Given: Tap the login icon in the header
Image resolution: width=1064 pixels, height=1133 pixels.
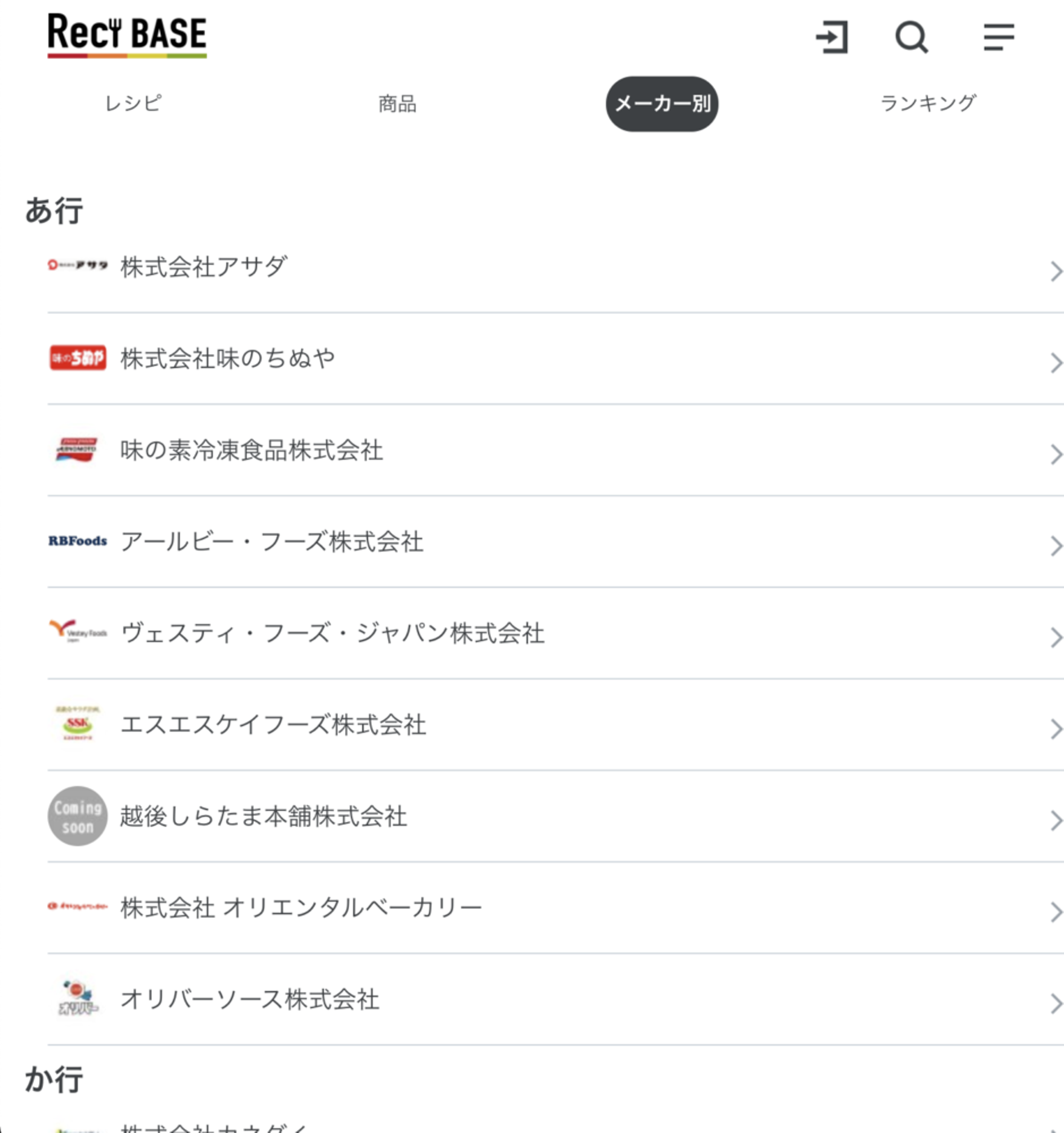Looking at the screenshot, I should point(832,37).
